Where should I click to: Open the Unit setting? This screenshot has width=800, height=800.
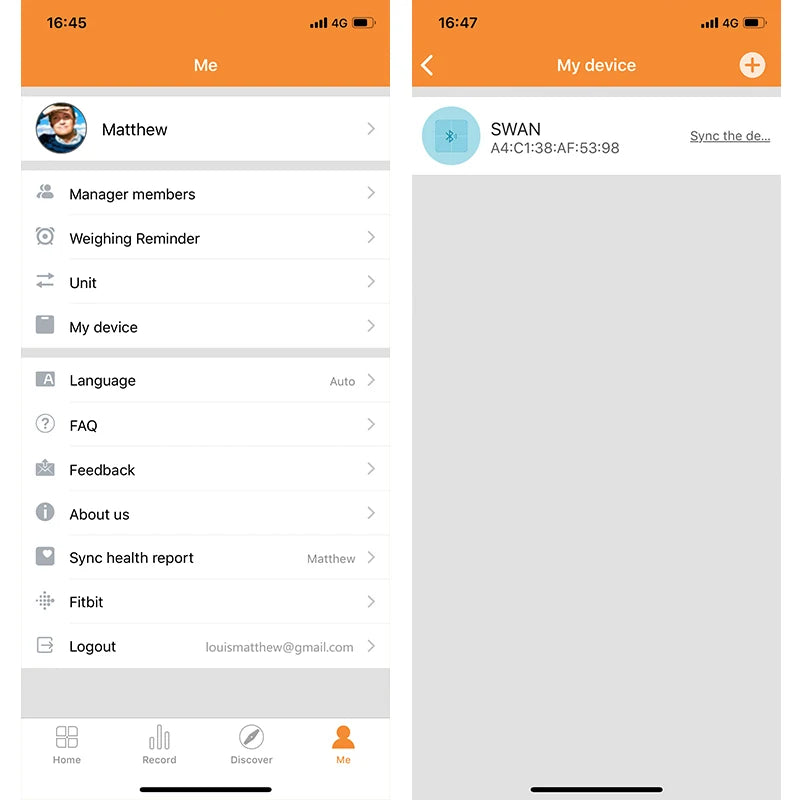205,282
